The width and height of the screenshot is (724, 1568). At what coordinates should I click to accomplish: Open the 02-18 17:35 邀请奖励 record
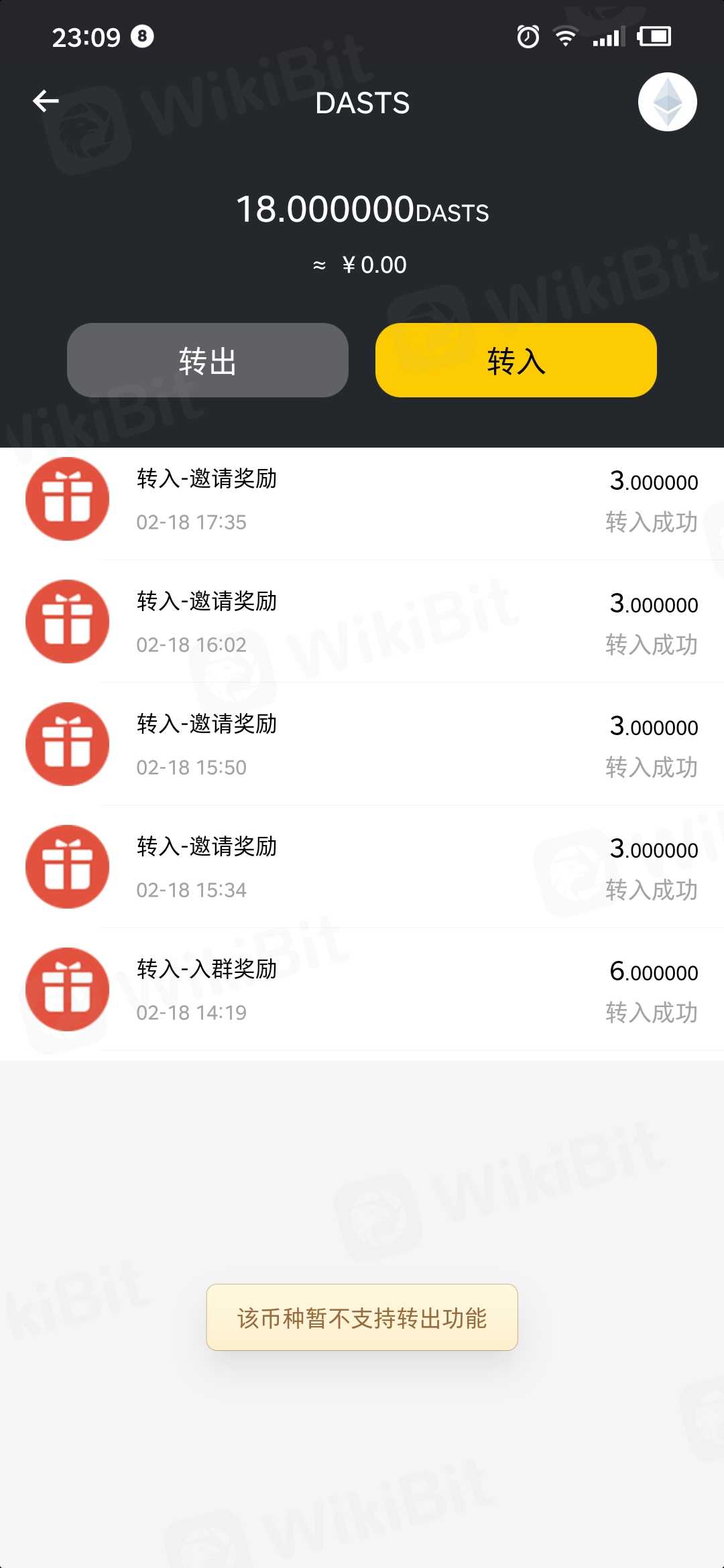[362, 500]
